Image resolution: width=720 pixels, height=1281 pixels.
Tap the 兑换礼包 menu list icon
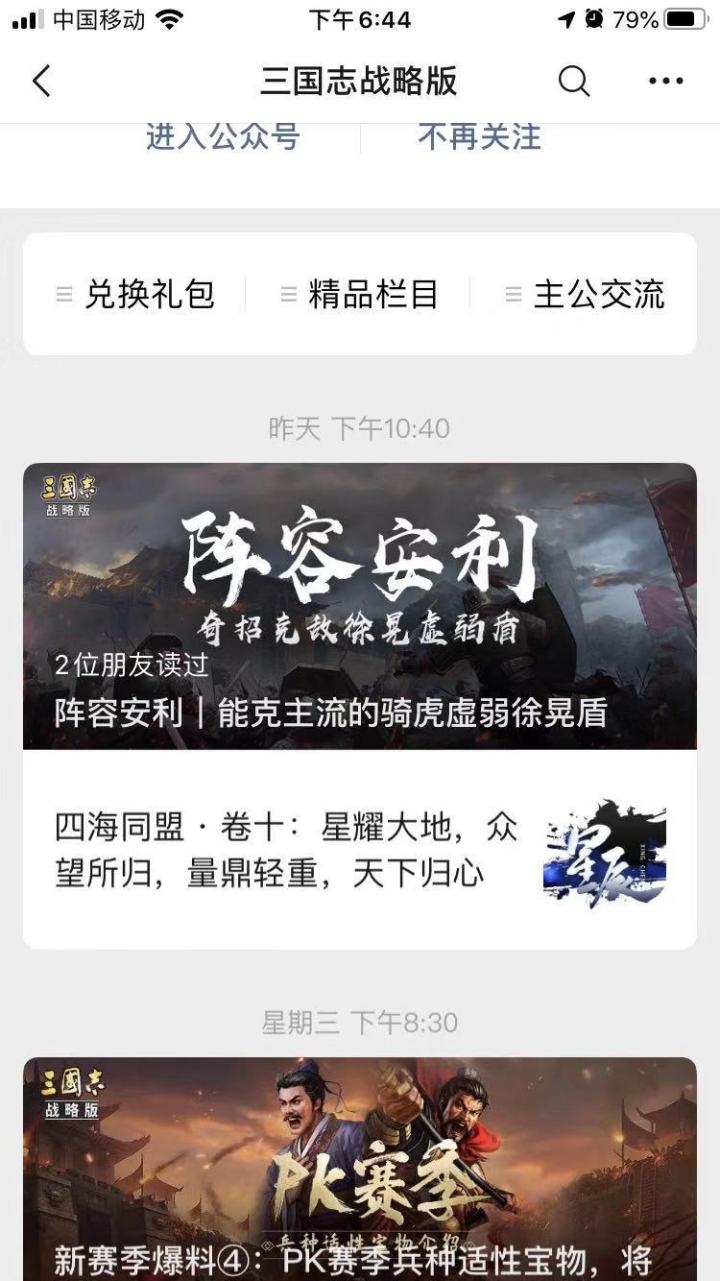coord(62,295)
